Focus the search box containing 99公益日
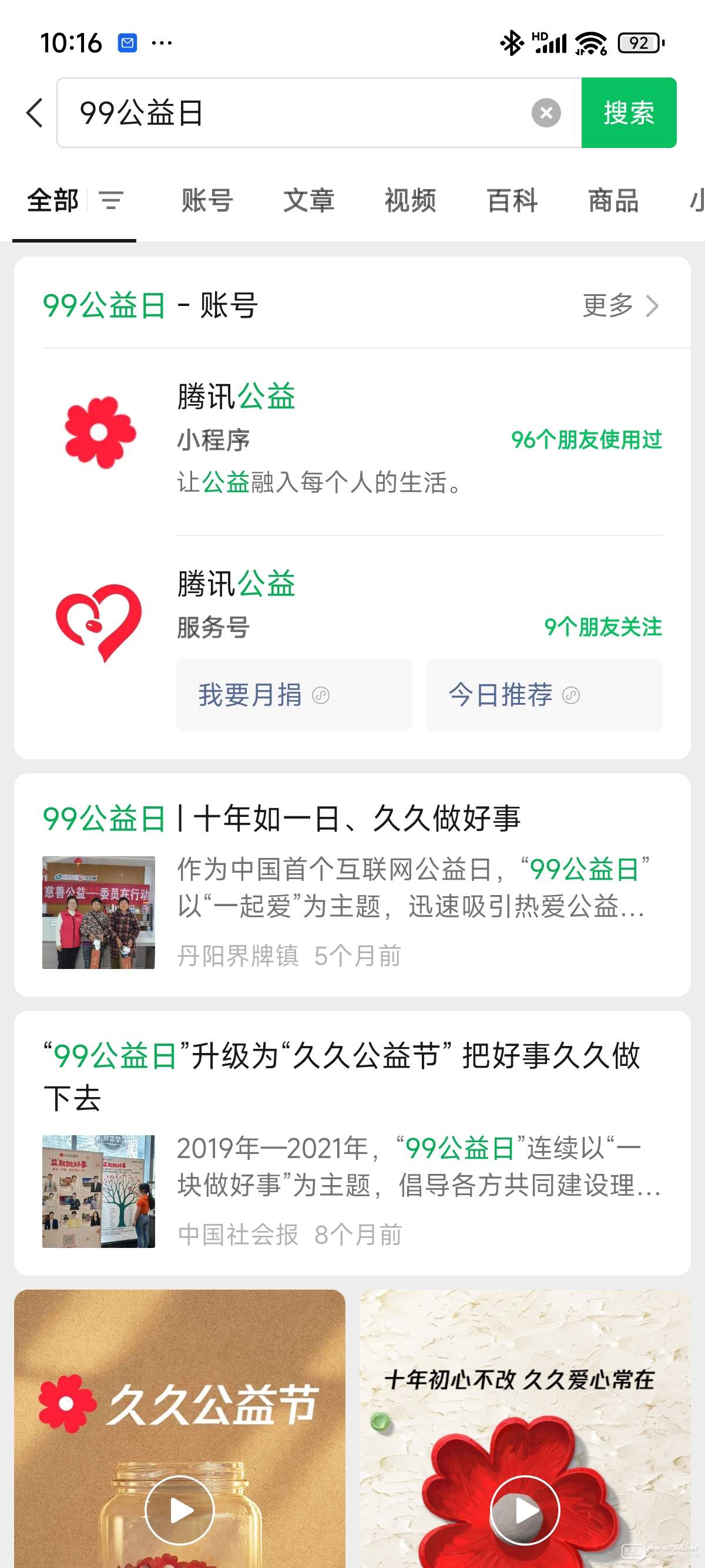 click(298, 113)
